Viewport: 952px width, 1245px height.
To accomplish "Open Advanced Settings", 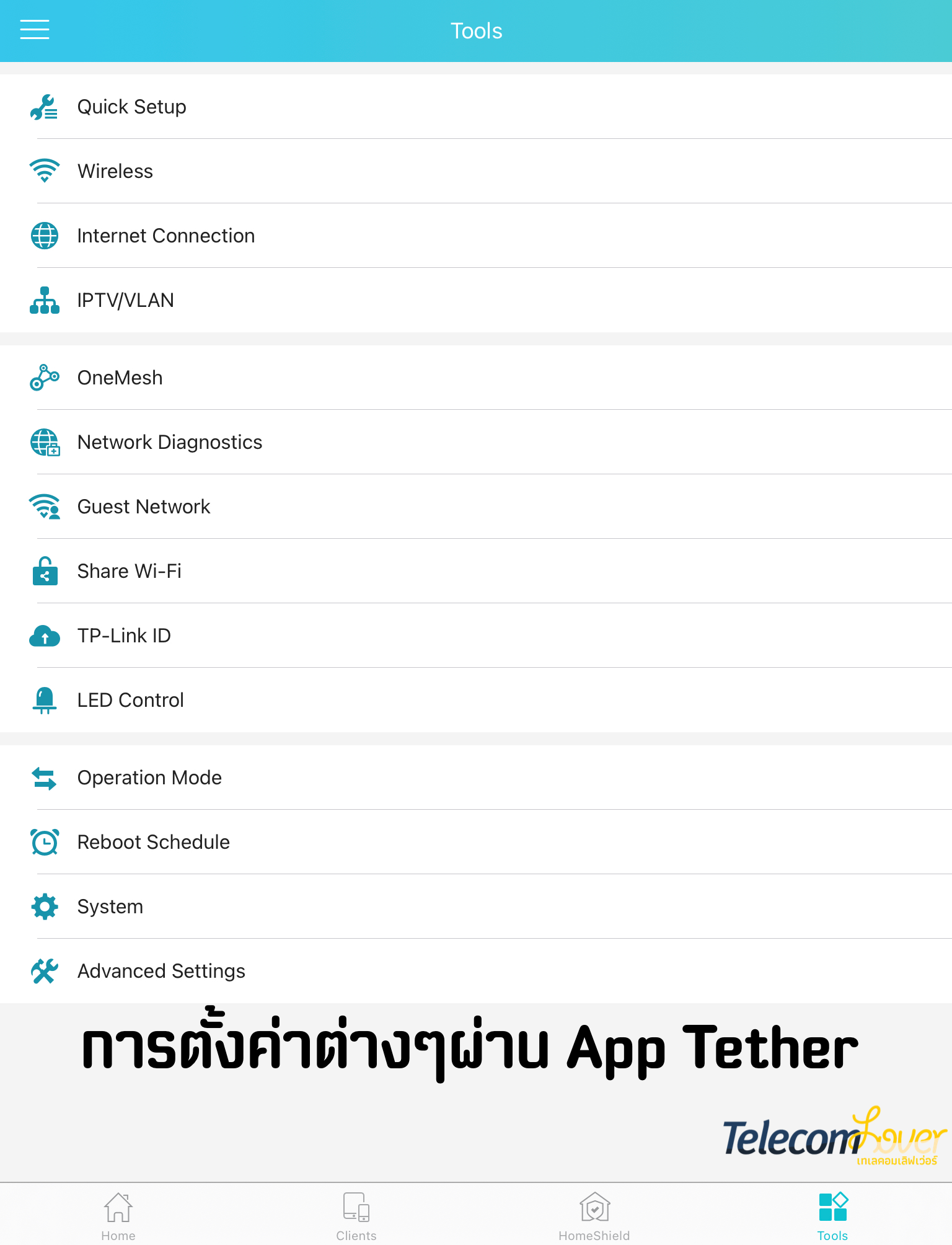I will 161,971.
